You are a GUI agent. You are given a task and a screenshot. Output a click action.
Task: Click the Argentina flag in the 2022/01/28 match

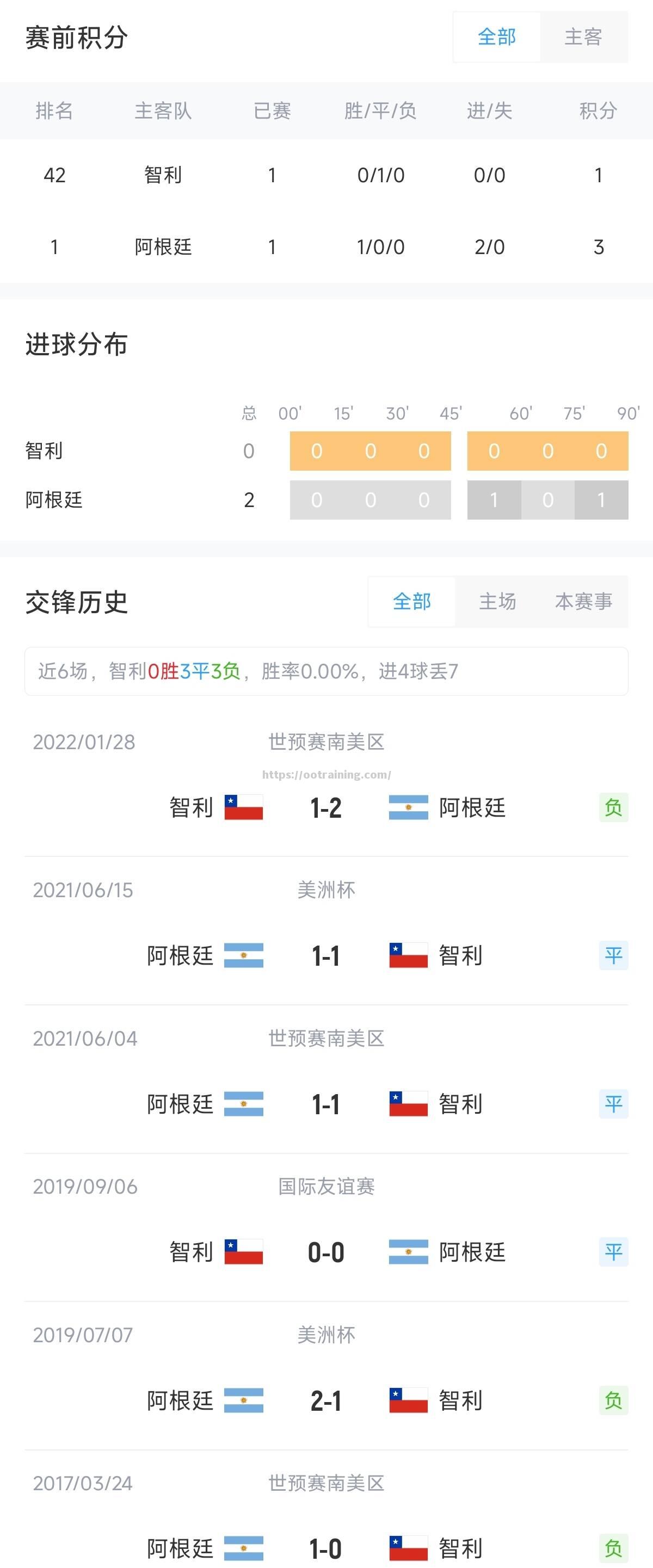click(x=410, y=808)
